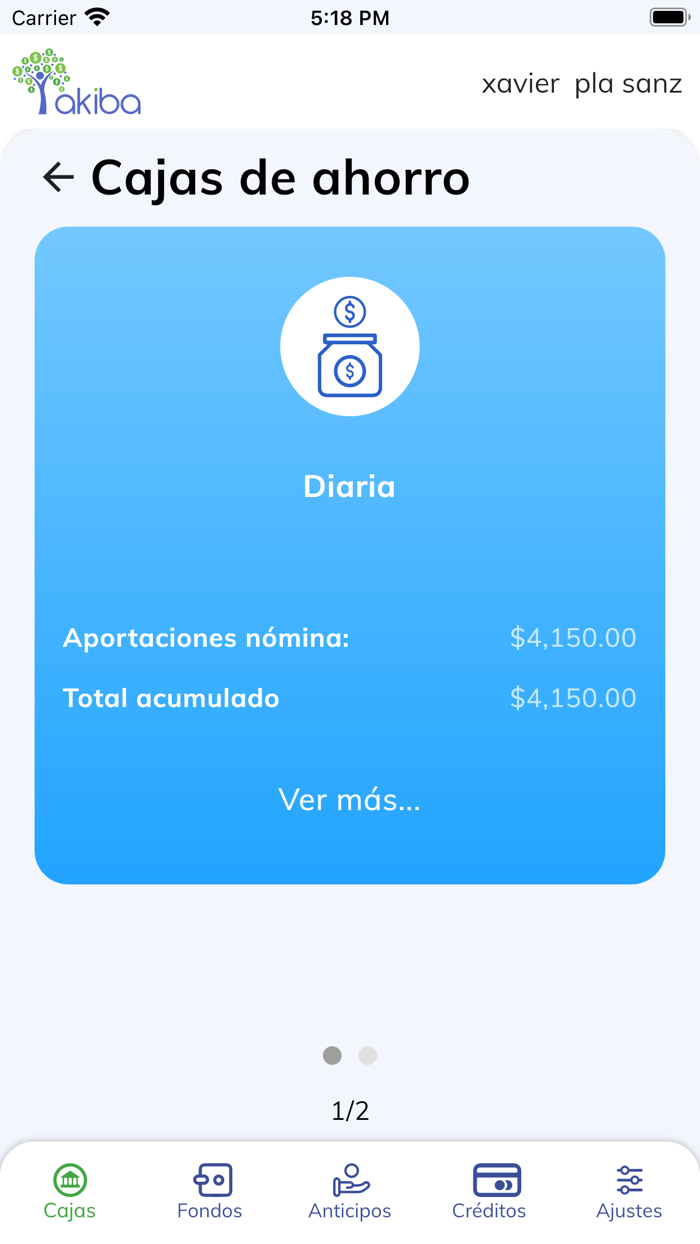Open 'Ver más...' on the Diaria card
Image resolution: width=700 pixels, height=1244 pixels.
(349, 800)
